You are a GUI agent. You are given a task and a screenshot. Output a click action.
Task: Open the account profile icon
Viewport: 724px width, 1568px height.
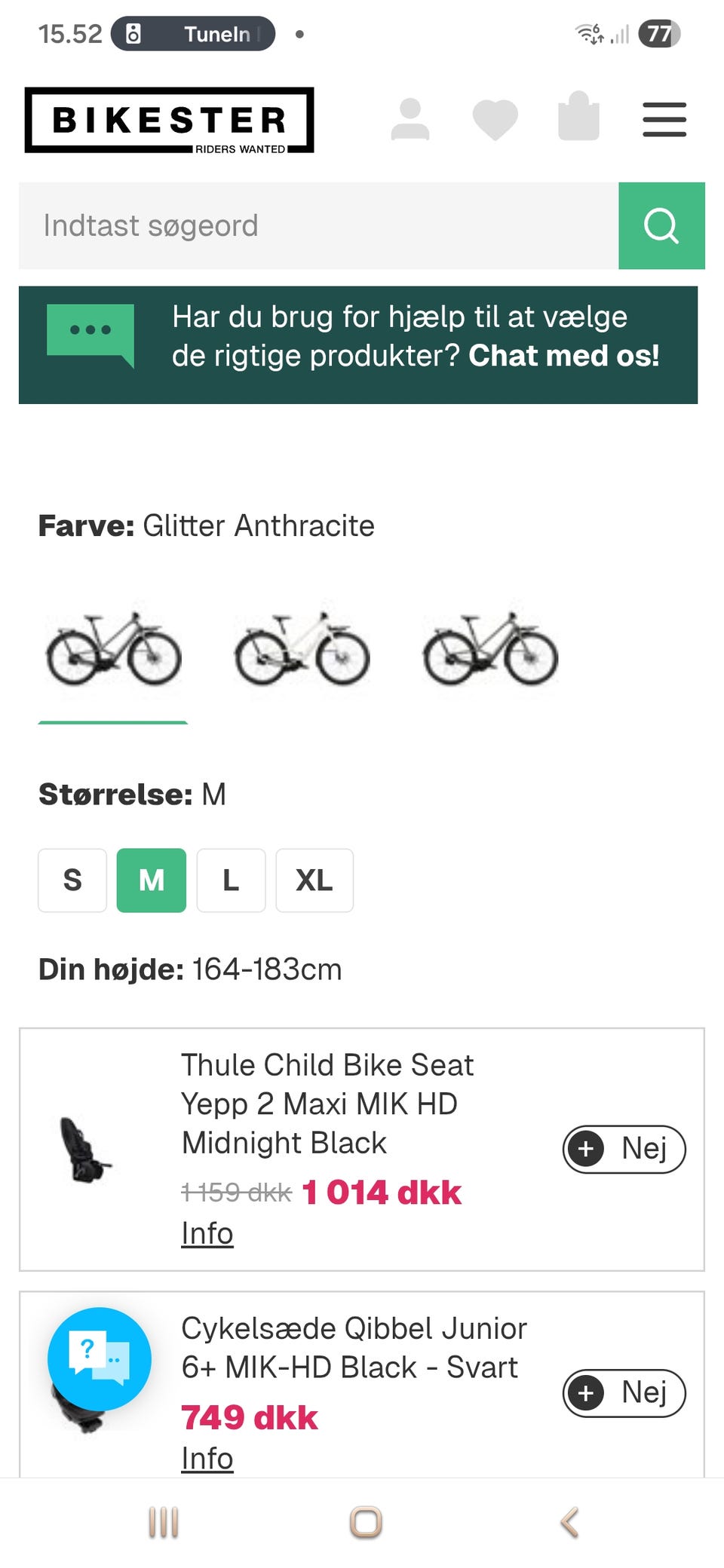[x=411, y=118]
